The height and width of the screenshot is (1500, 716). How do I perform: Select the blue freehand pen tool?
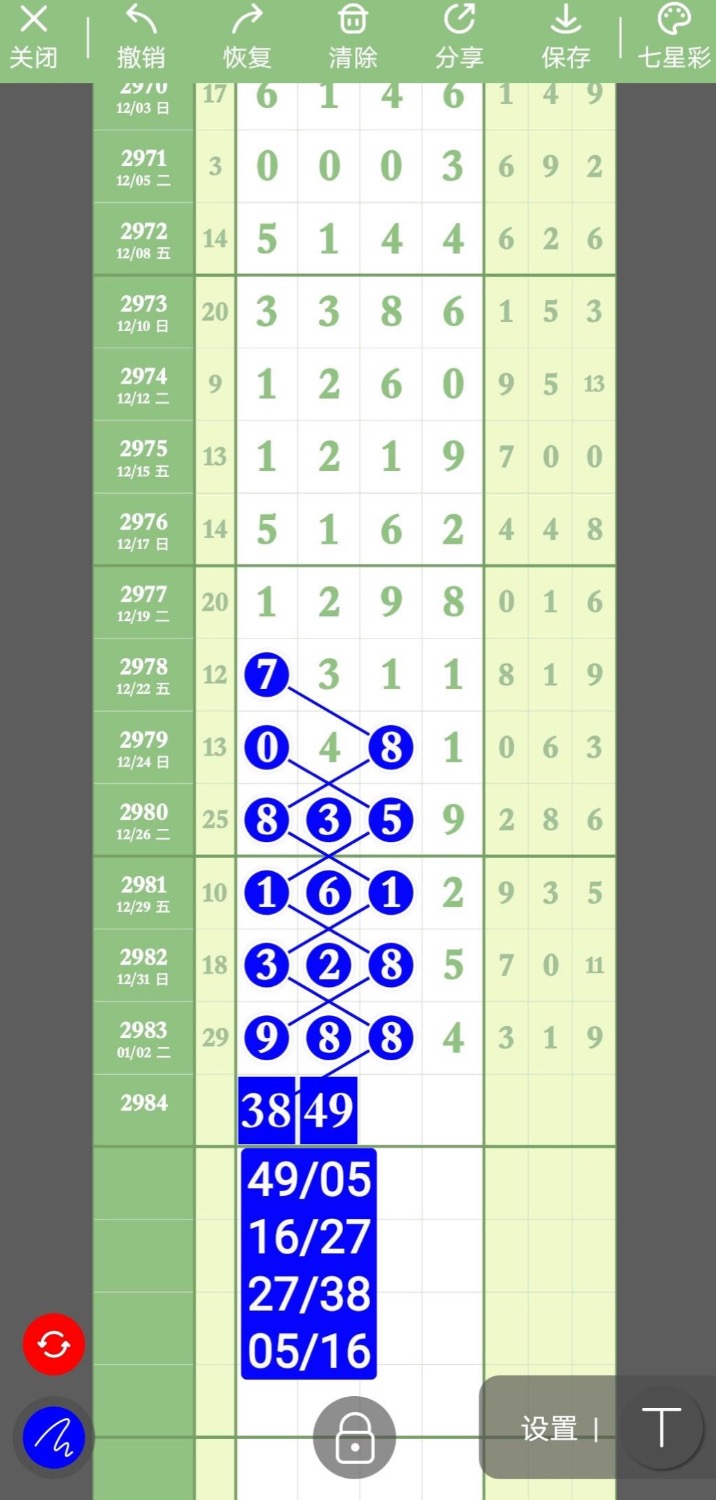pyautogui.click(x=54, y=1438)
